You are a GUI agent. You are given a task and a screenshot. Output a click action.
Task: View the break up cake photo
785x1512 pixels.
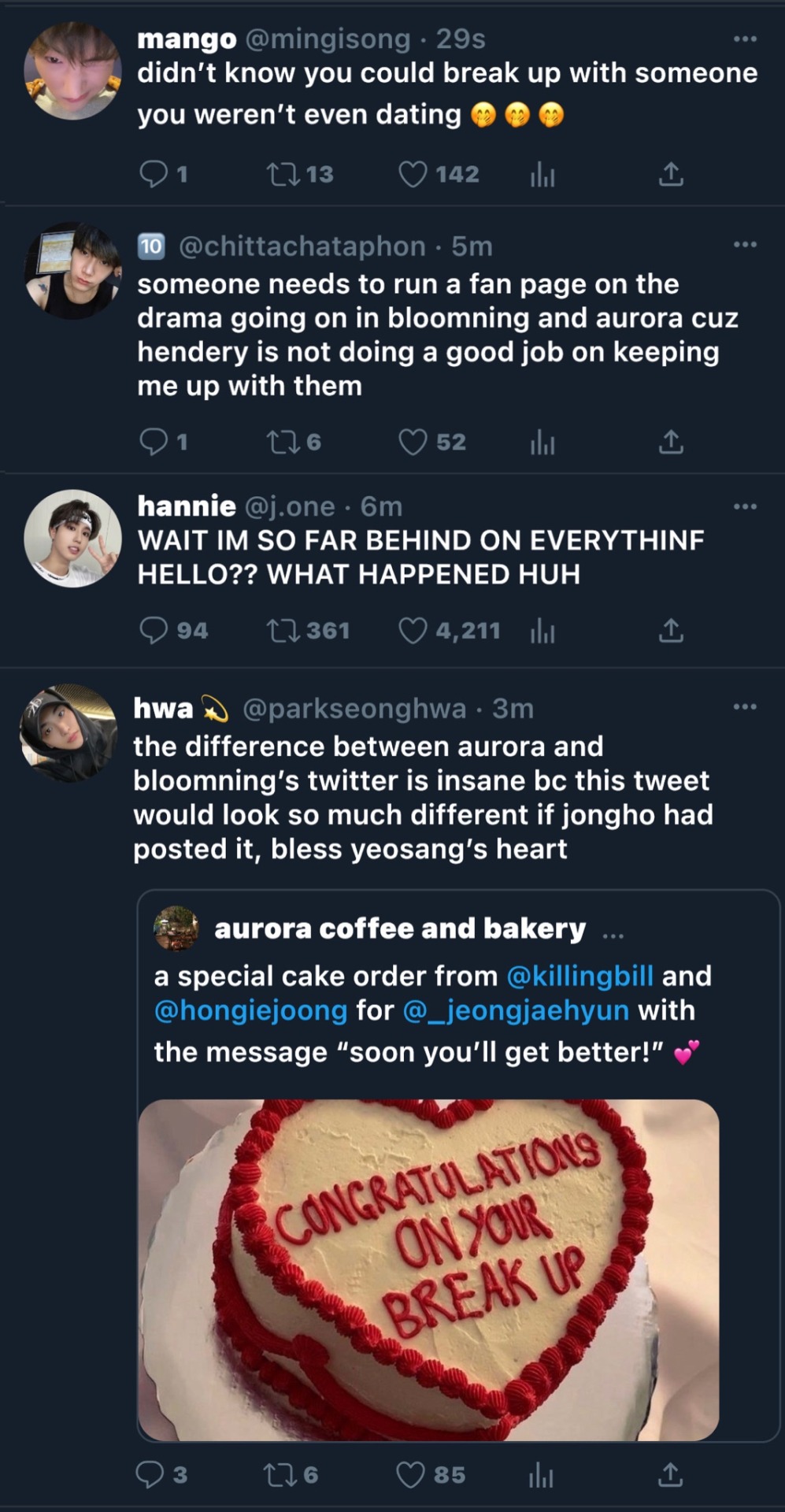(428, 1269)
